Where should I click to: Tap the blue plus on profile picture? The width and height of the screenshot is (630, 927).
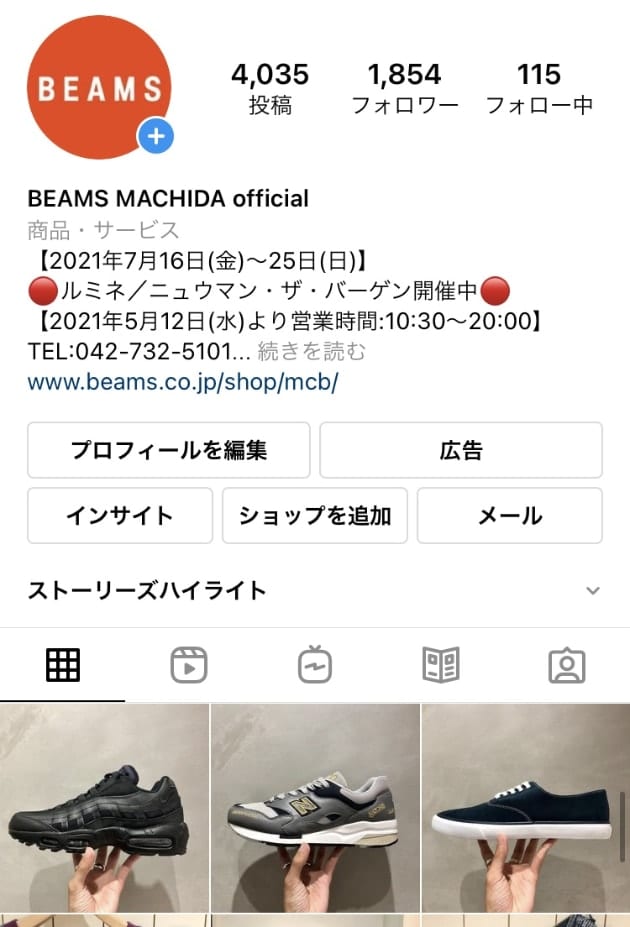coord(156,136)
